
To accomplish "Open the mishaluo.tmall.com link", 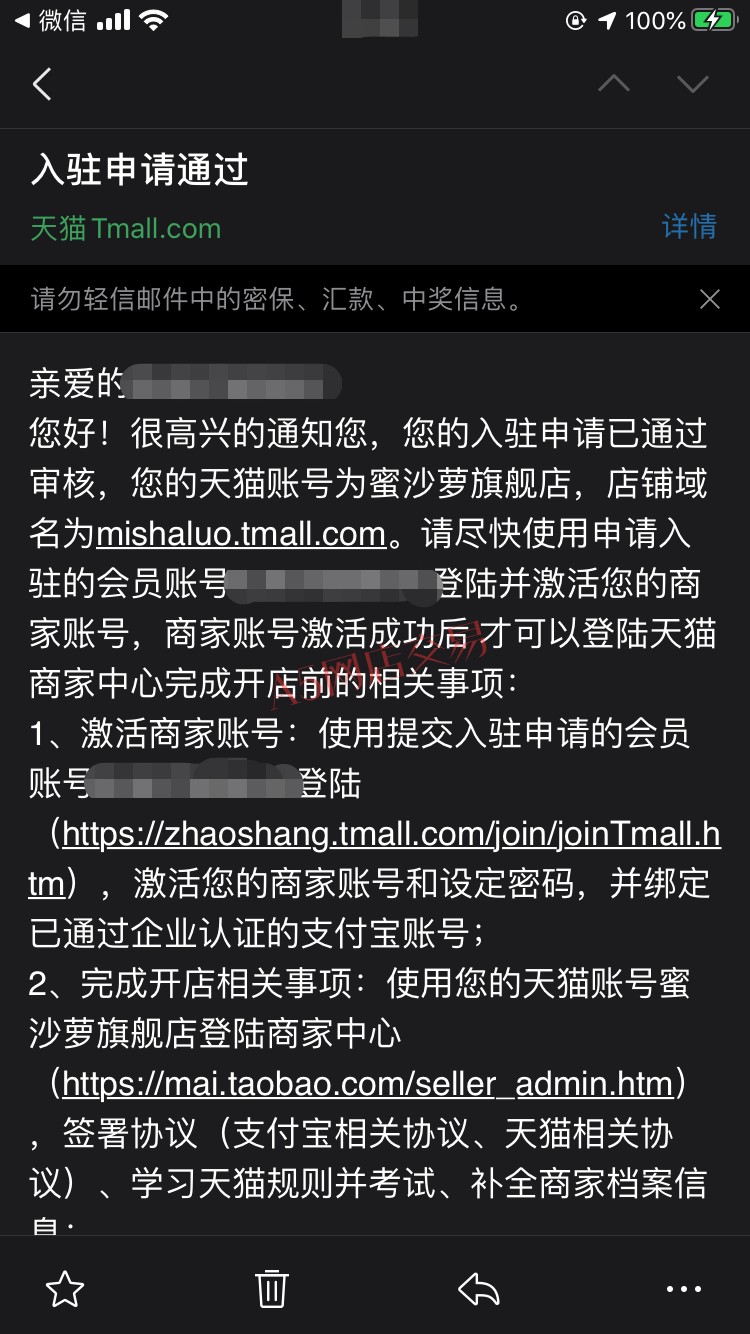I will [241, 534].
